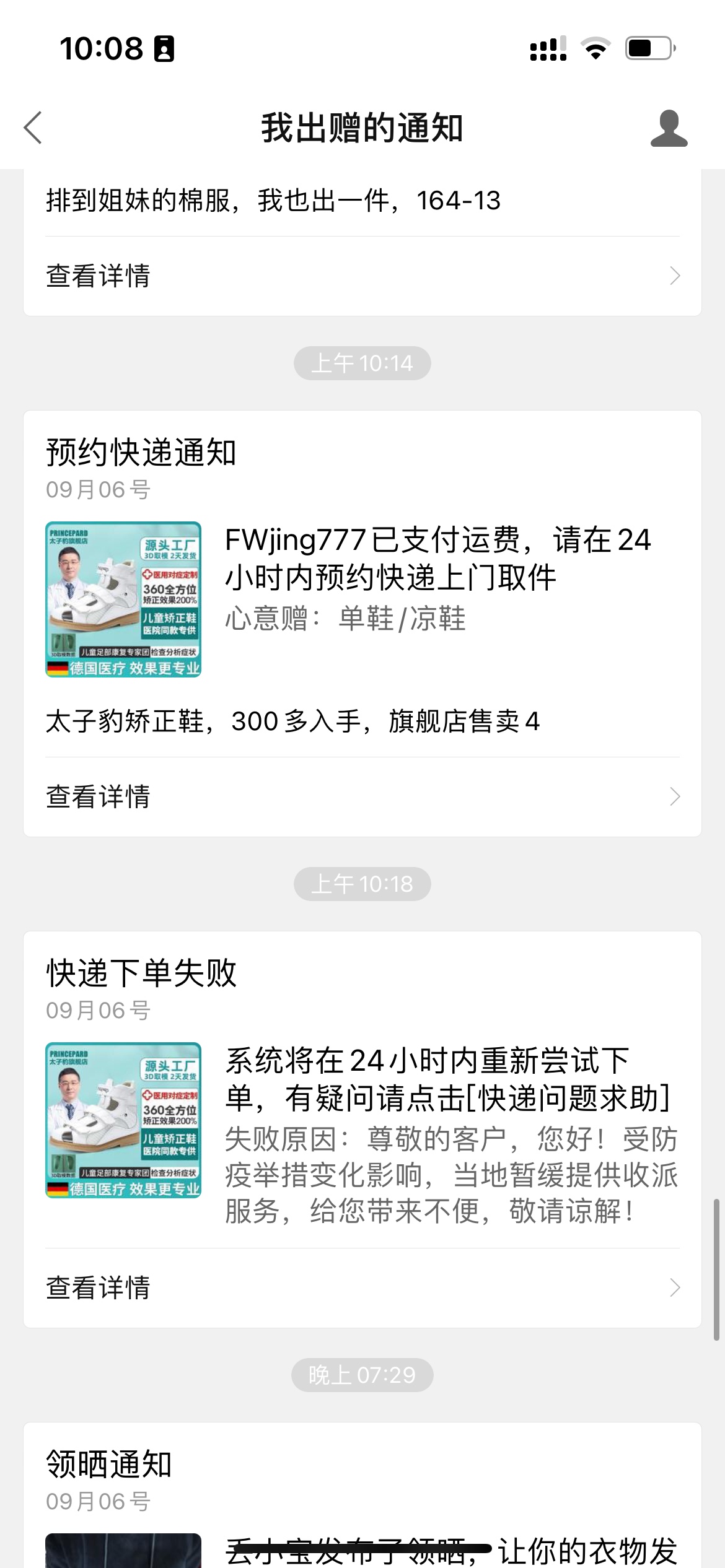Tap 查看详情 under the 快递下单失败 notice
The width and height of the screenshot is (725, 1568).
[x=362, y=1288]
